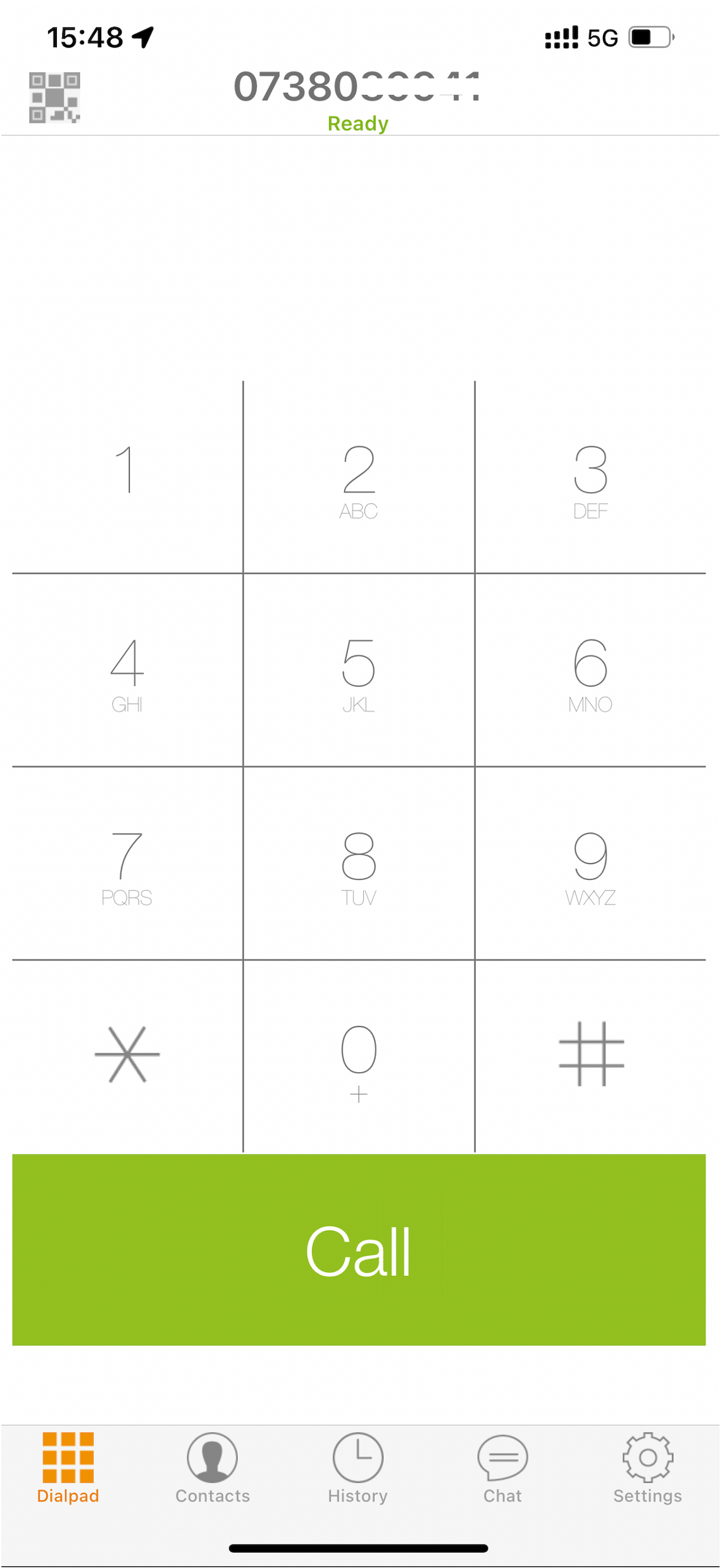Viewport: 722px width, 1568px height.
Task: Switch to the Contacts tab
Action: (213, 1468)
